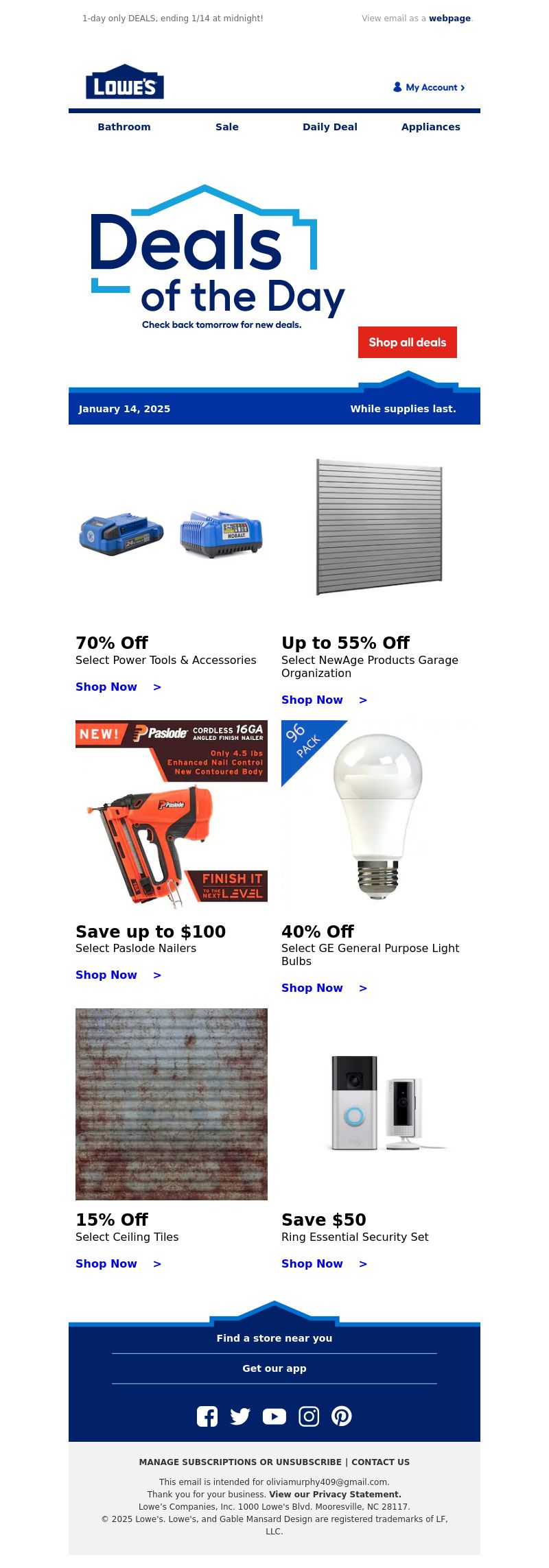The height and width of the screenshot is (1568, 549).
Task: Shop Now for NewAge Garage Organization
Action: (x=324, y=700)
